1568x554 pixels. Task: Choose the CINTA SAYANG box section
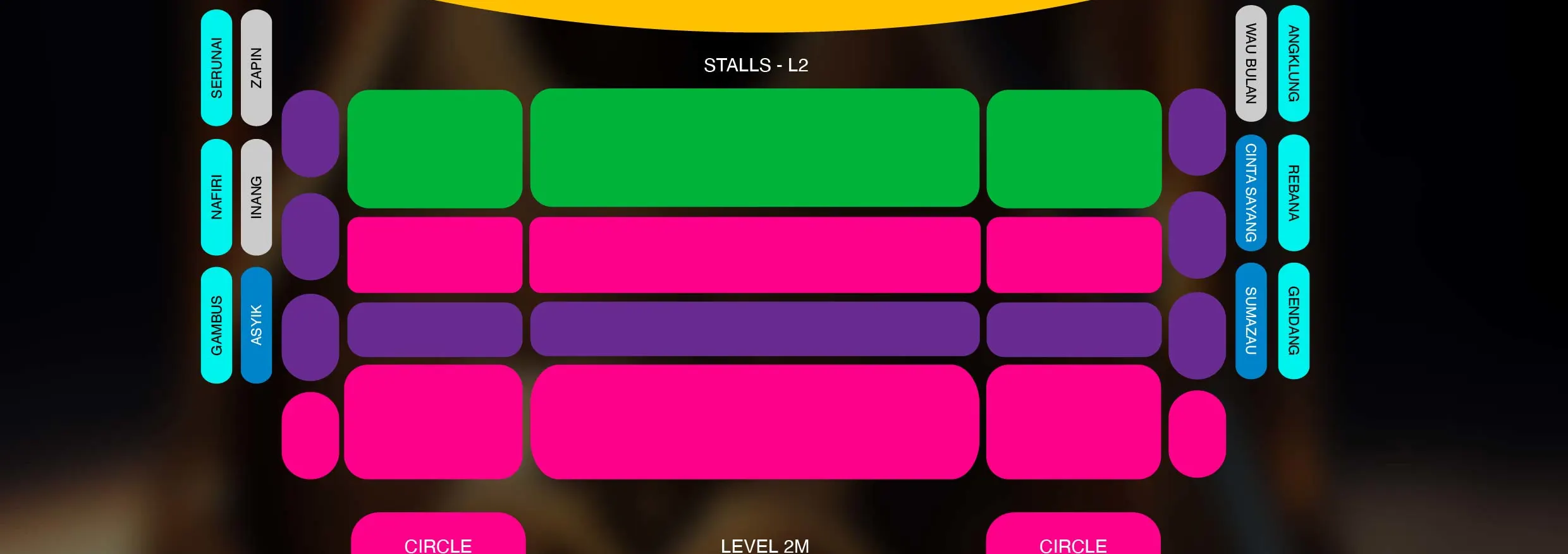pyautogui.click(x=1251, y=193)
